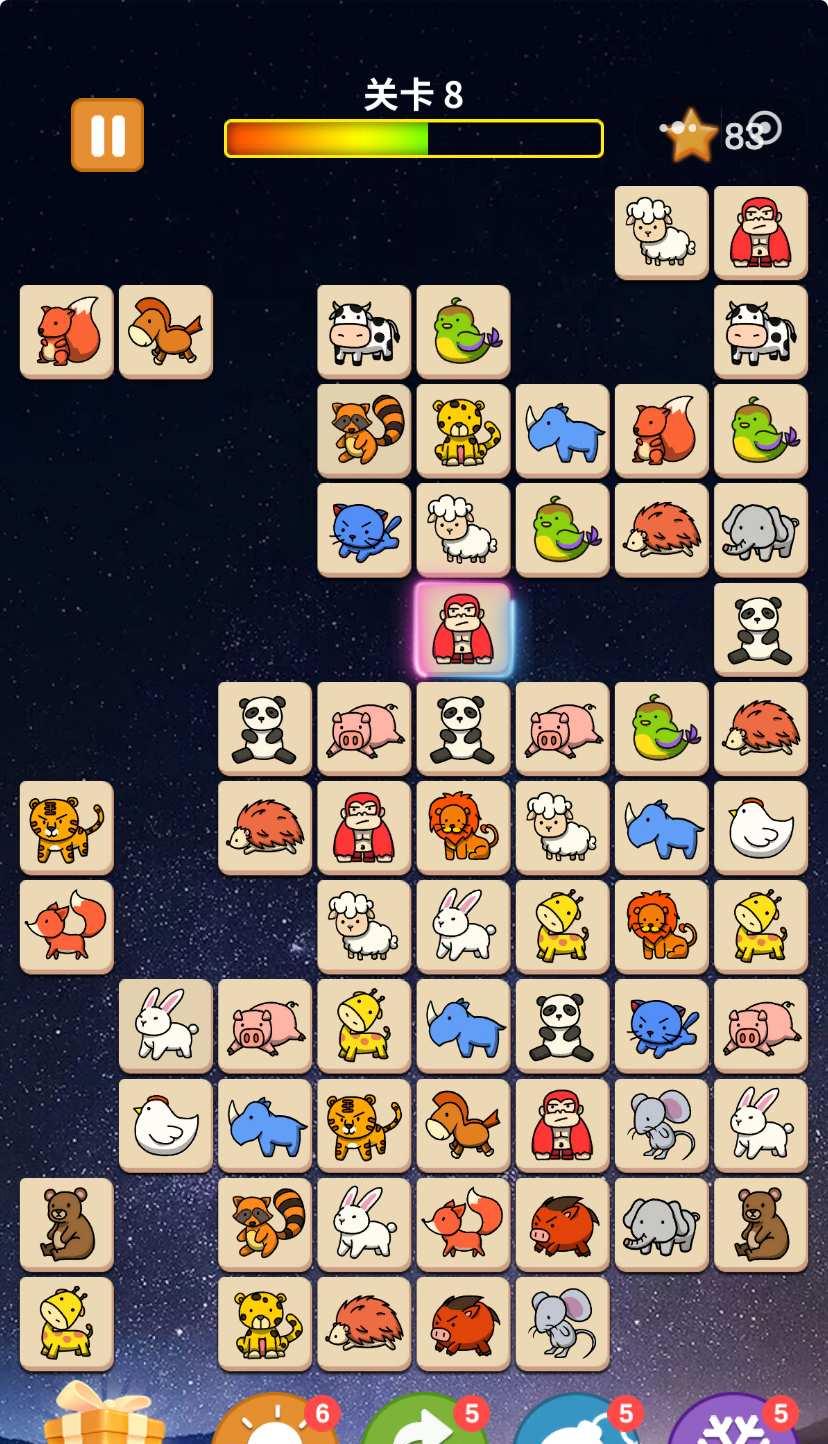Tap the glowing selected gorilla tile
Image resolution: width=828 pixels, height=1444 pixels.
click(x=463, y=630)
